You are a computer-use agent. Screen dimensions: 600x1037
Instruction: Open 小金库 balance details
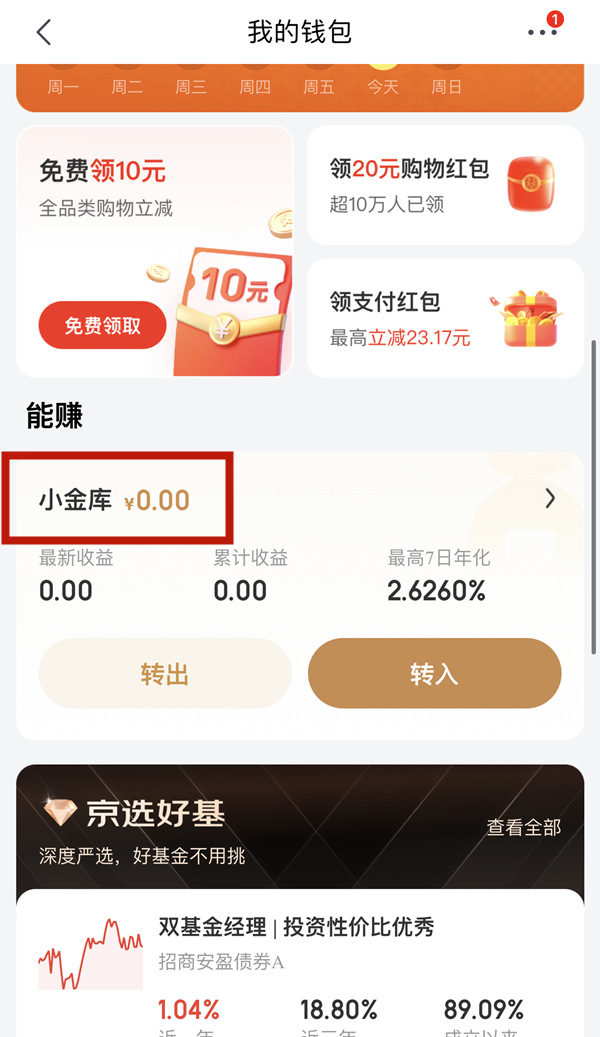click(x=115, y=499)
